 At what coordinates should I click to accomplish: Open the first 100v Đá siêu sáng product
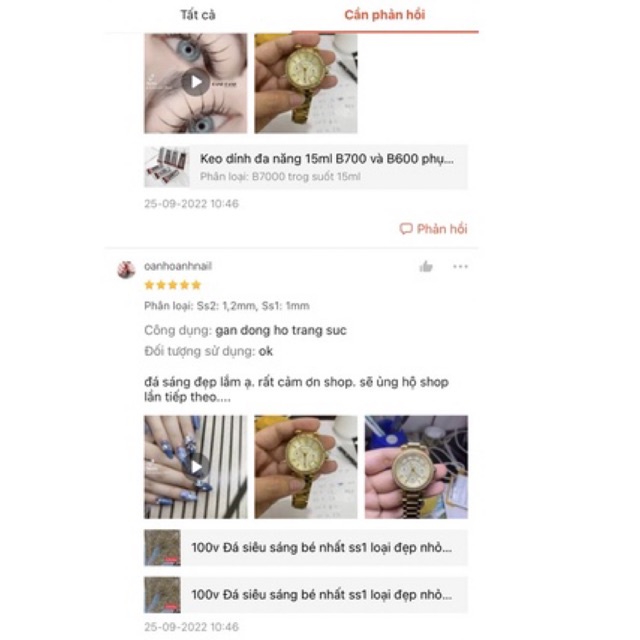(x=305, y=548)
